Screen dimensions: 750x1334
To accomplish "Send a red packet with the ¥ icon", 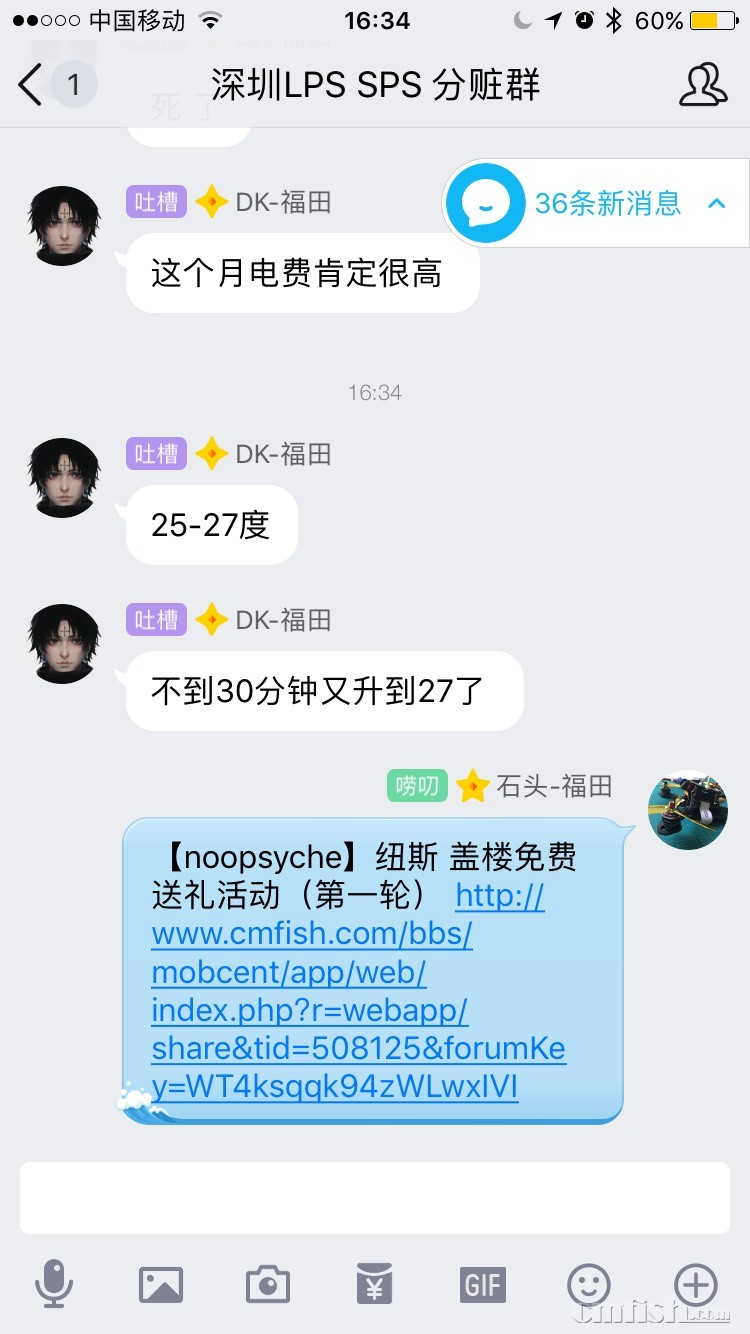I will pyautogui.click(x=375, y=1283).
